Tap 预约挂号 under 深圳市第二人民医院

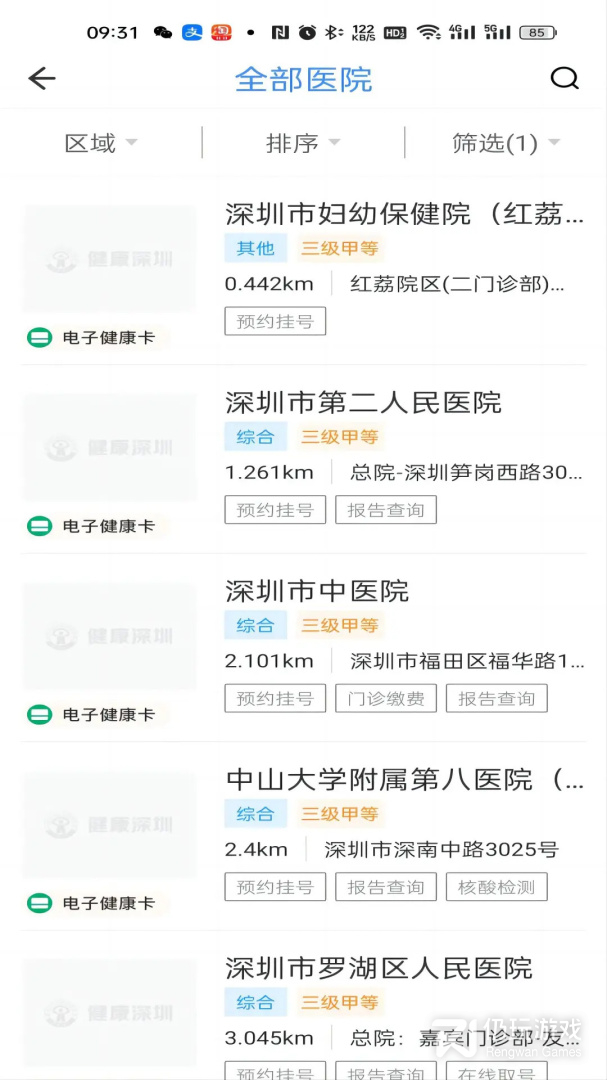[275, 510]
